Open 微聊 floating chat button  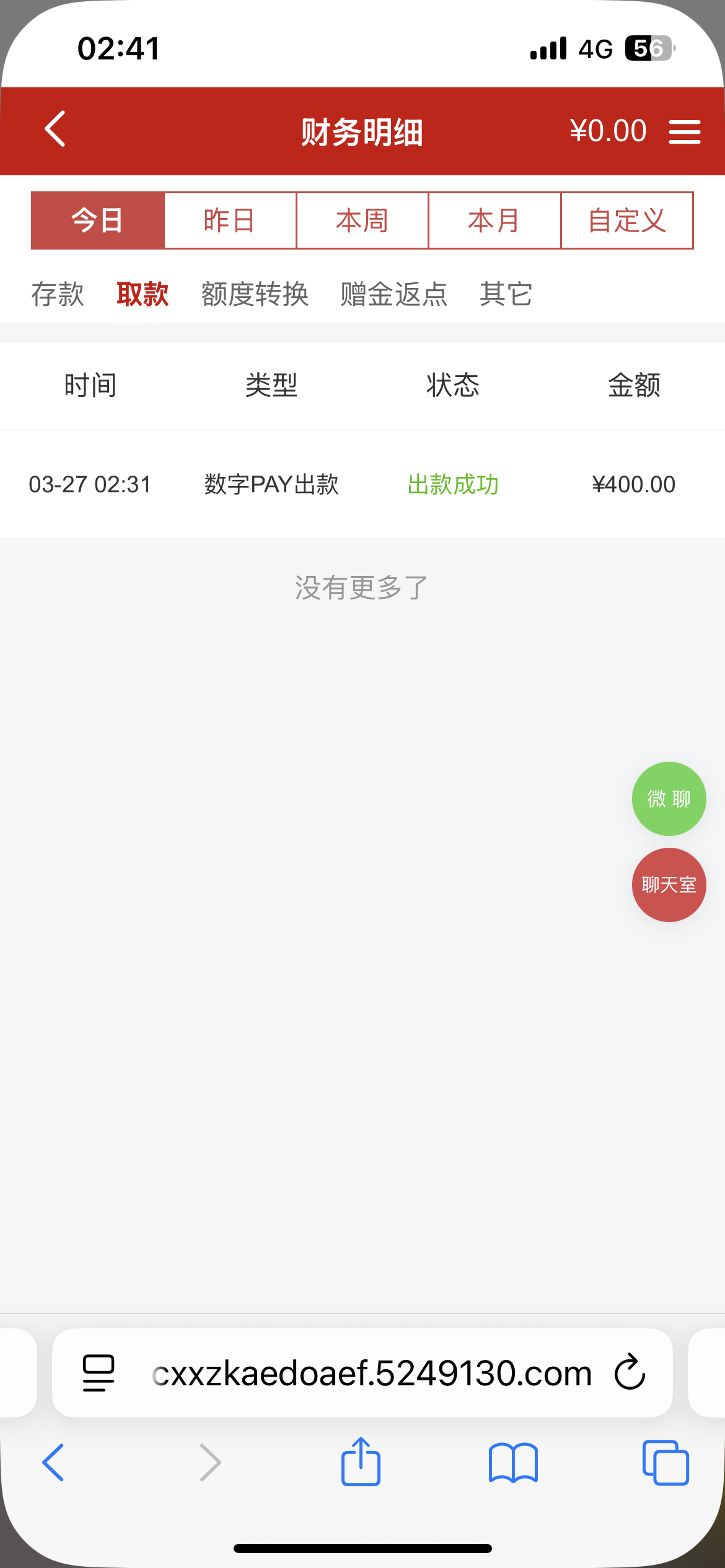click(x=669, y=799)
